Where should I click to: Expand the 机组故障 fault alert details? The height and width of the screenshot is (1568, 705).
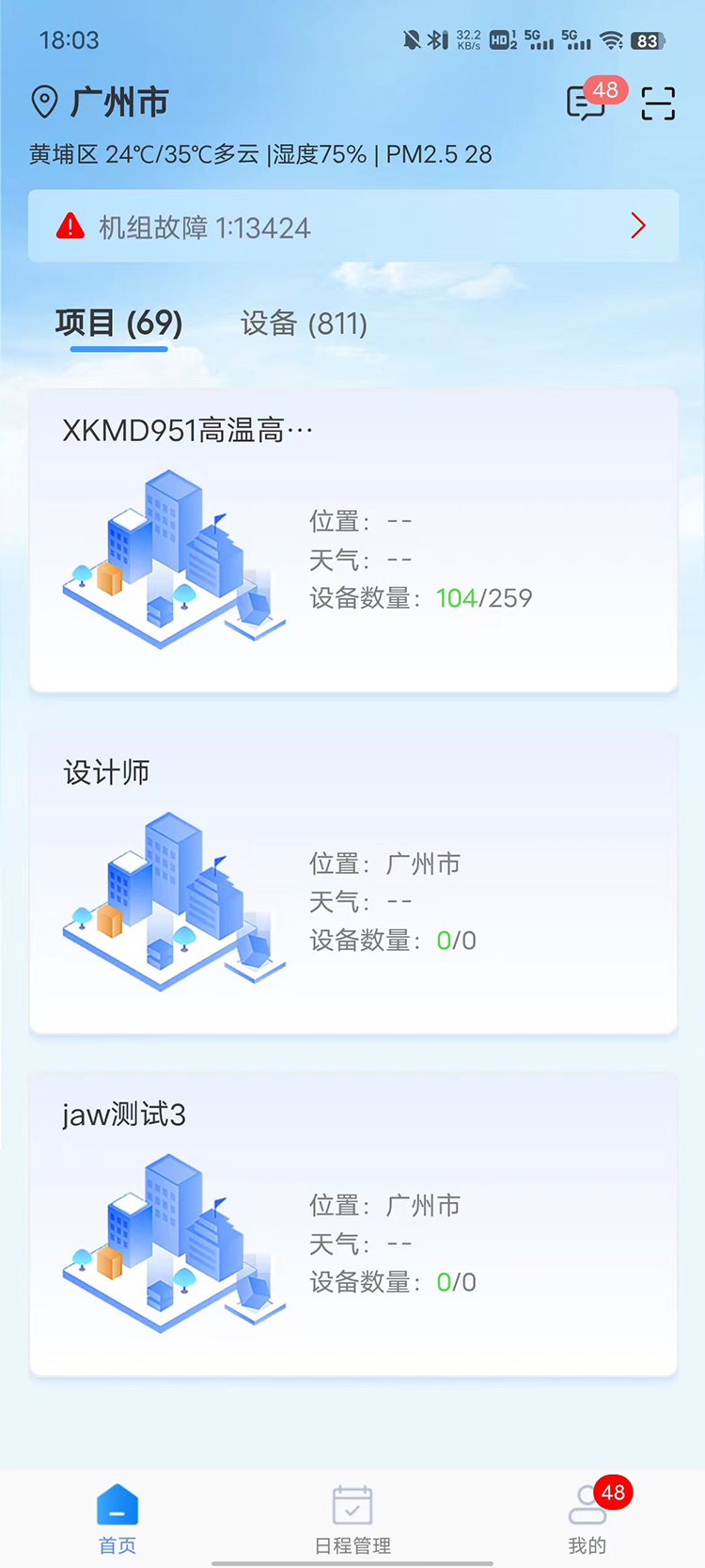tap(638, 226)
